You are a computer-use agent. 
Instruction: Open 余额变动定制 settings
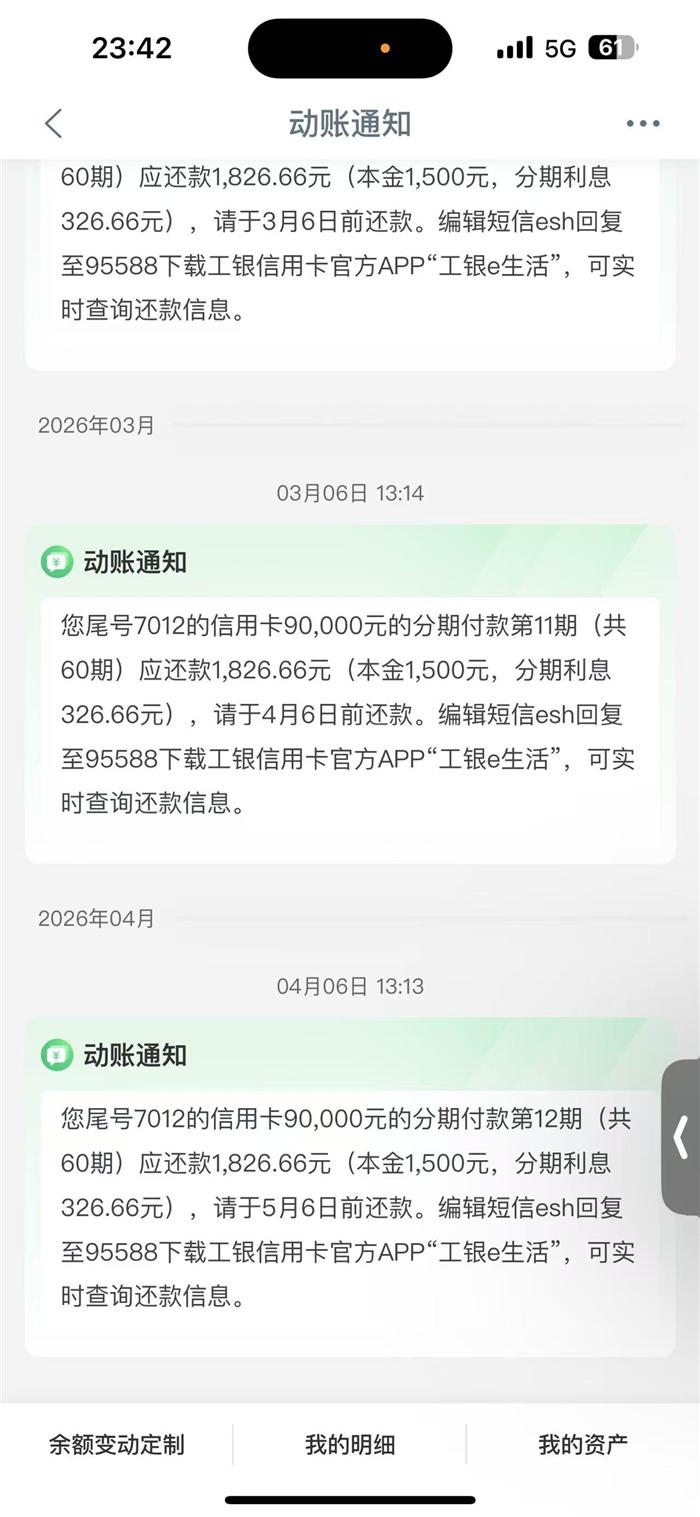pos(117,1444)
